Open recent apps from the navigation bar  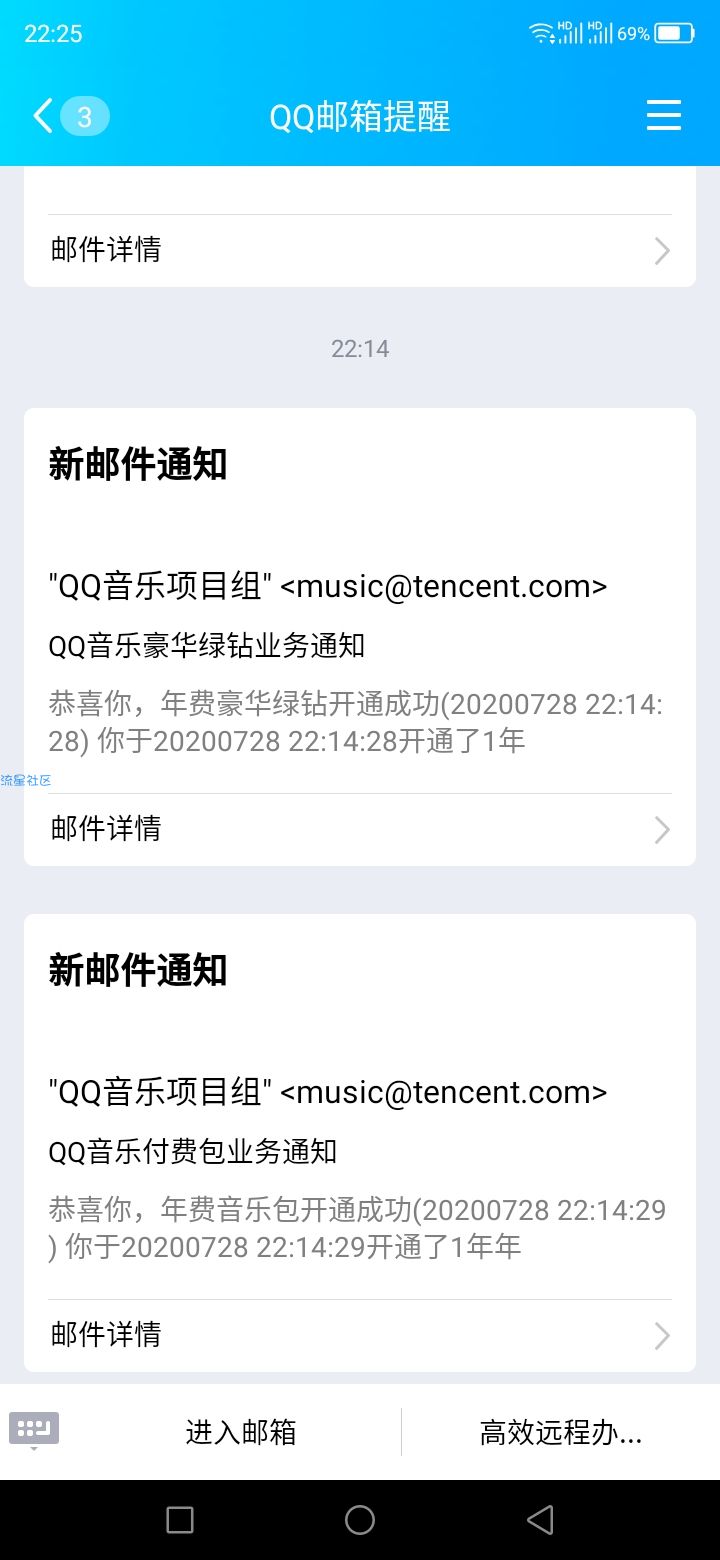click(180, 1520)
